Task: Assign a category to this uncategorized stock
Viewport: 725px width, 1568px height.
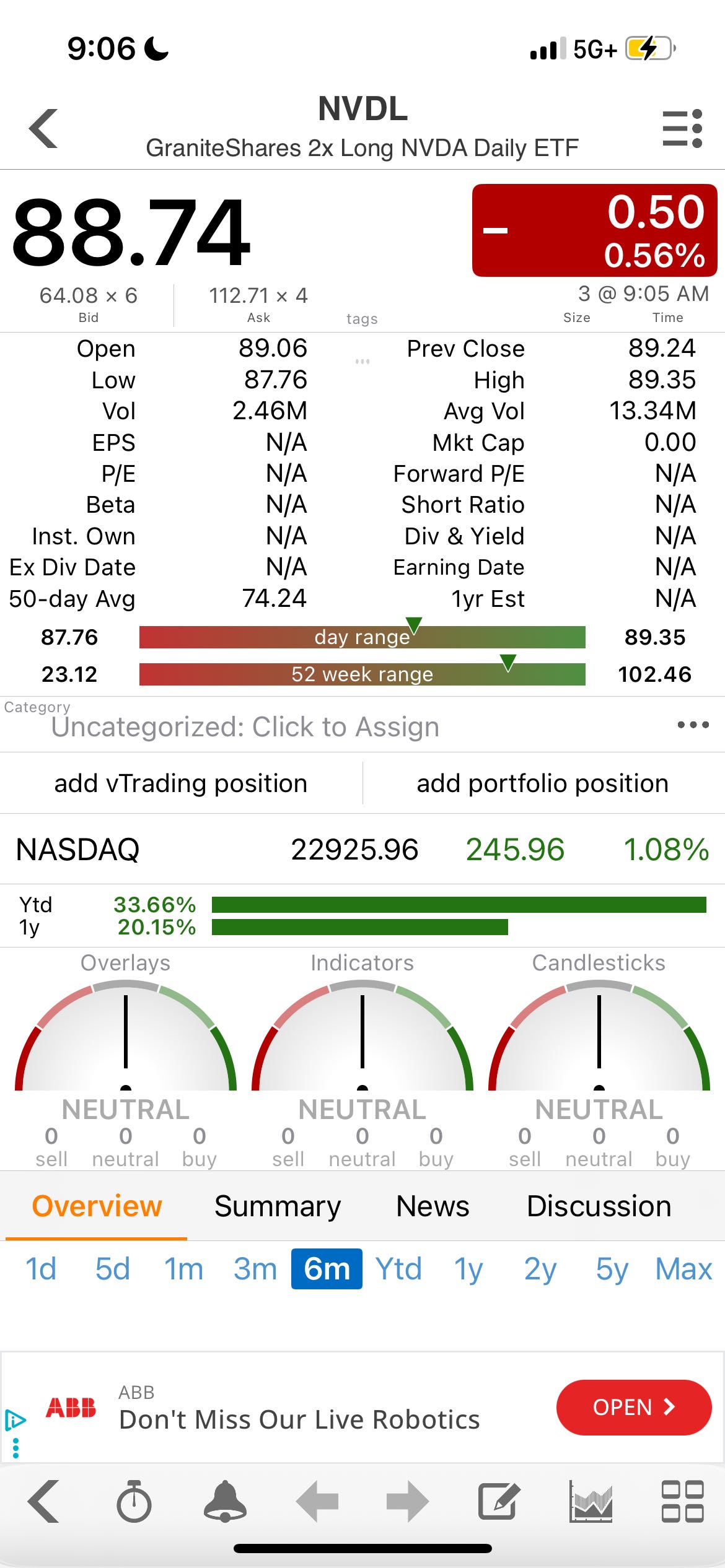Action: click(x=245, y=727)
